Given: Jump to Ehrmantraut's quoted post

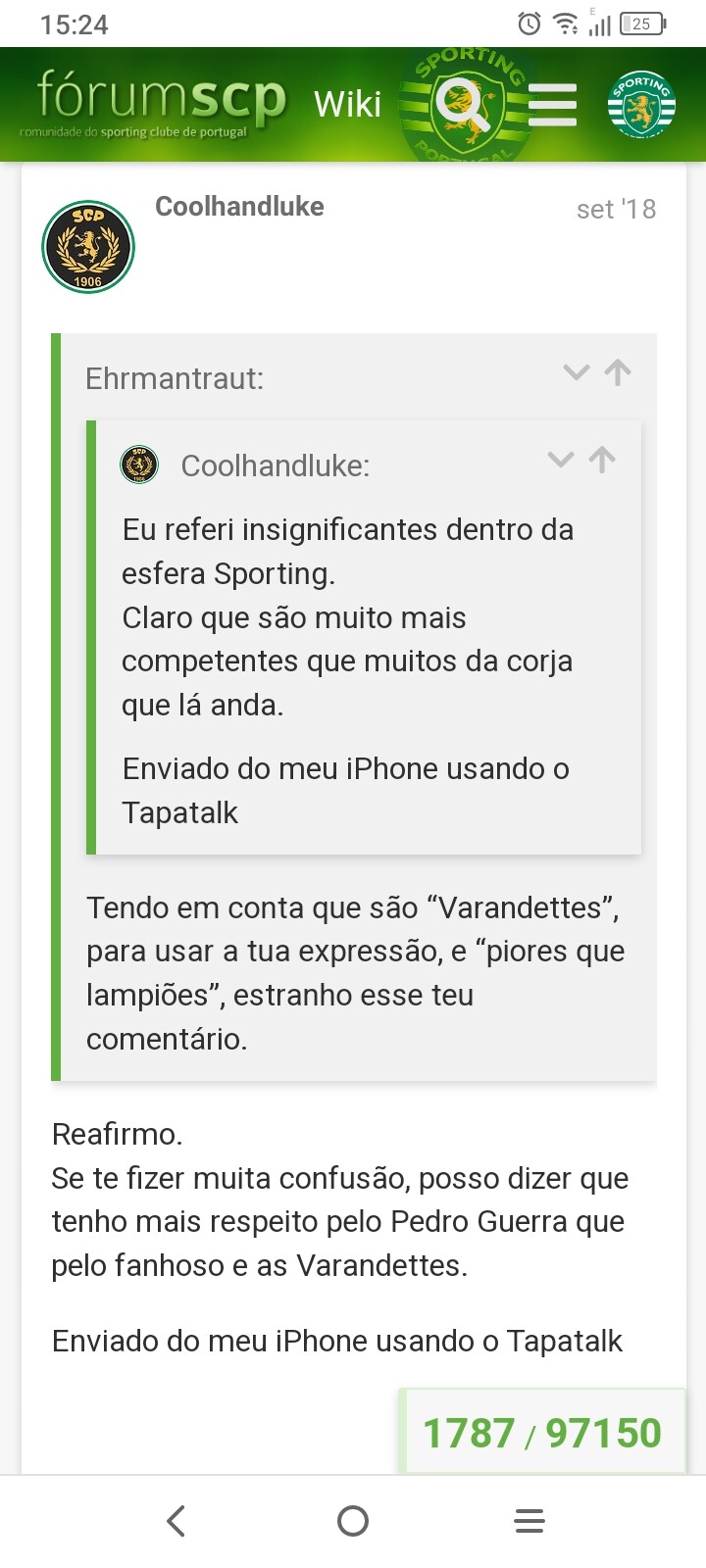Looking at the screenshot, I should (618, 372).
